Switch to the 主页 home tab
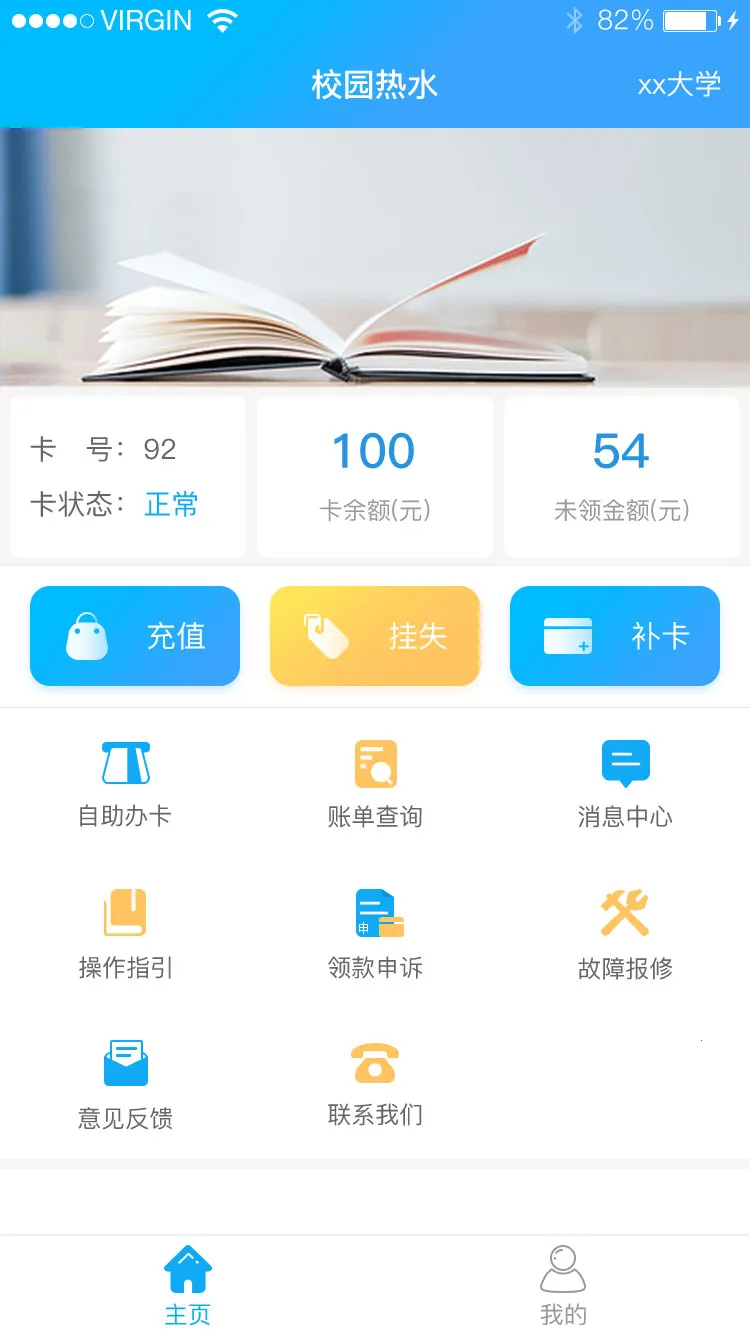750x1334 pixels. pos(188,1283)
